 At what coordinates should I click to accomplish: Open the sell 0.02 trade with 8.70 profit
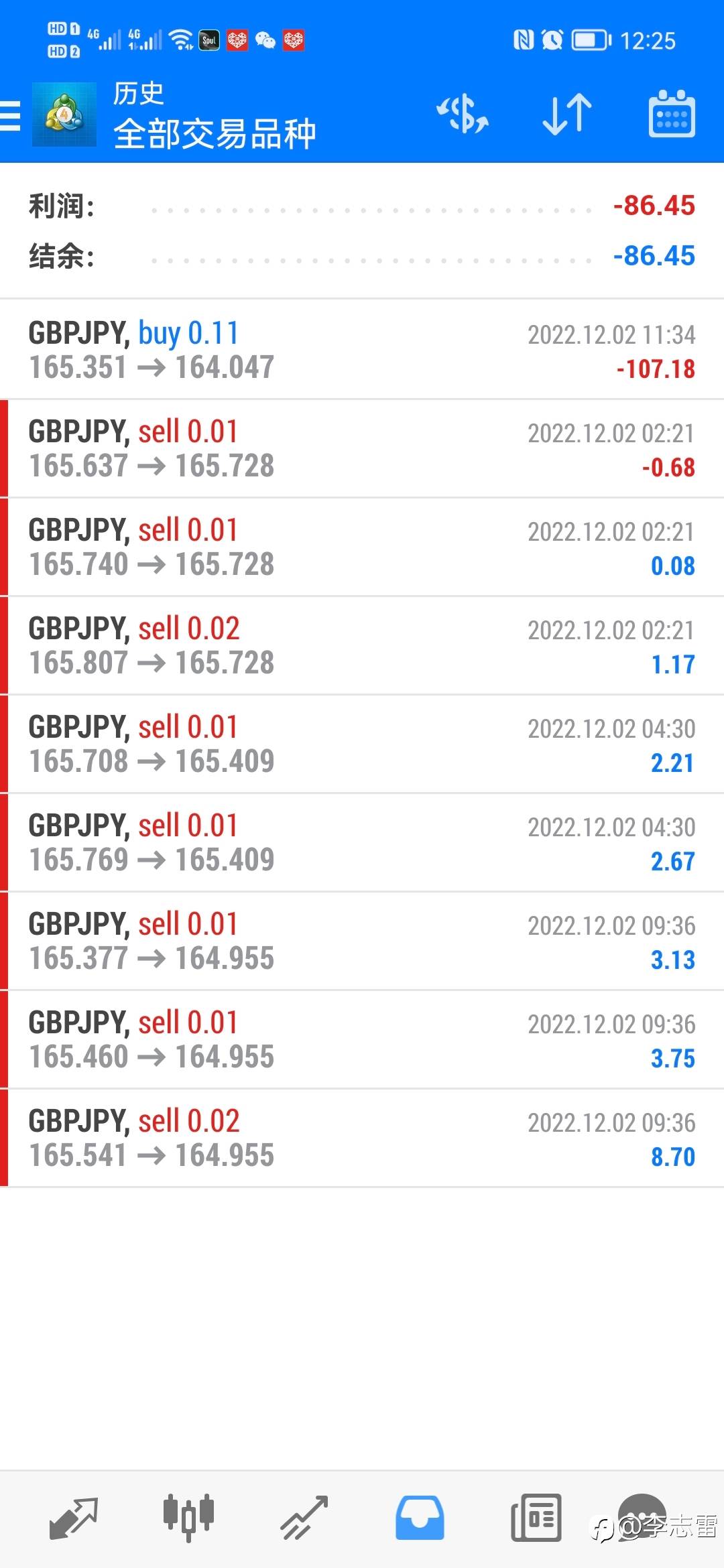(x=362, y=1138)
